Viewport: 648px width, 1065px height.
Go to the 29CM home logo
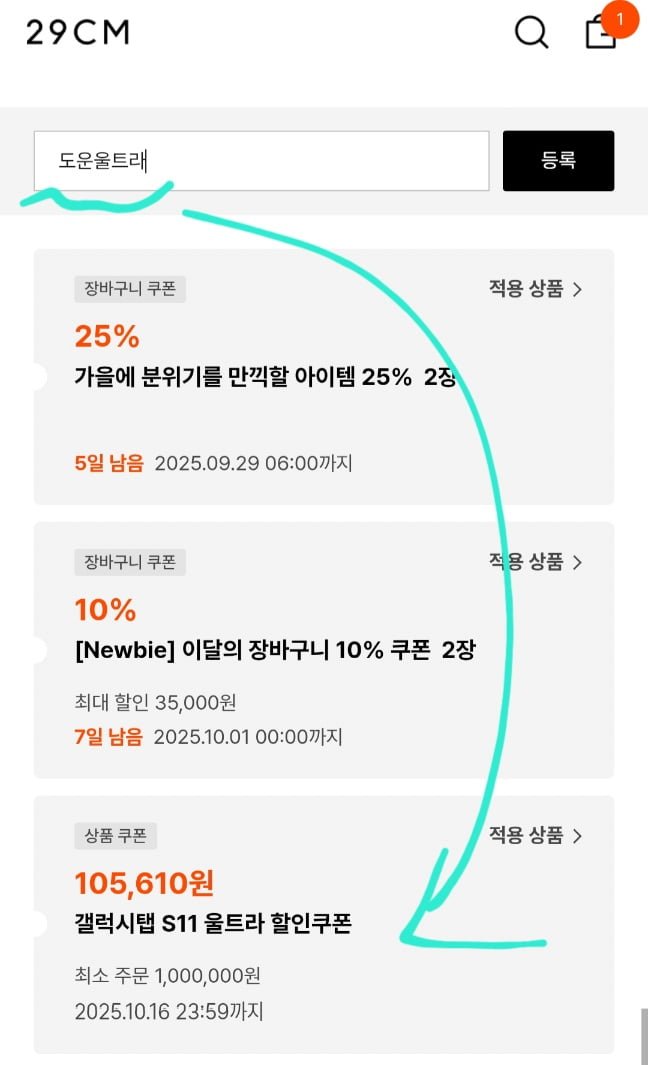(x=77, y=32)
